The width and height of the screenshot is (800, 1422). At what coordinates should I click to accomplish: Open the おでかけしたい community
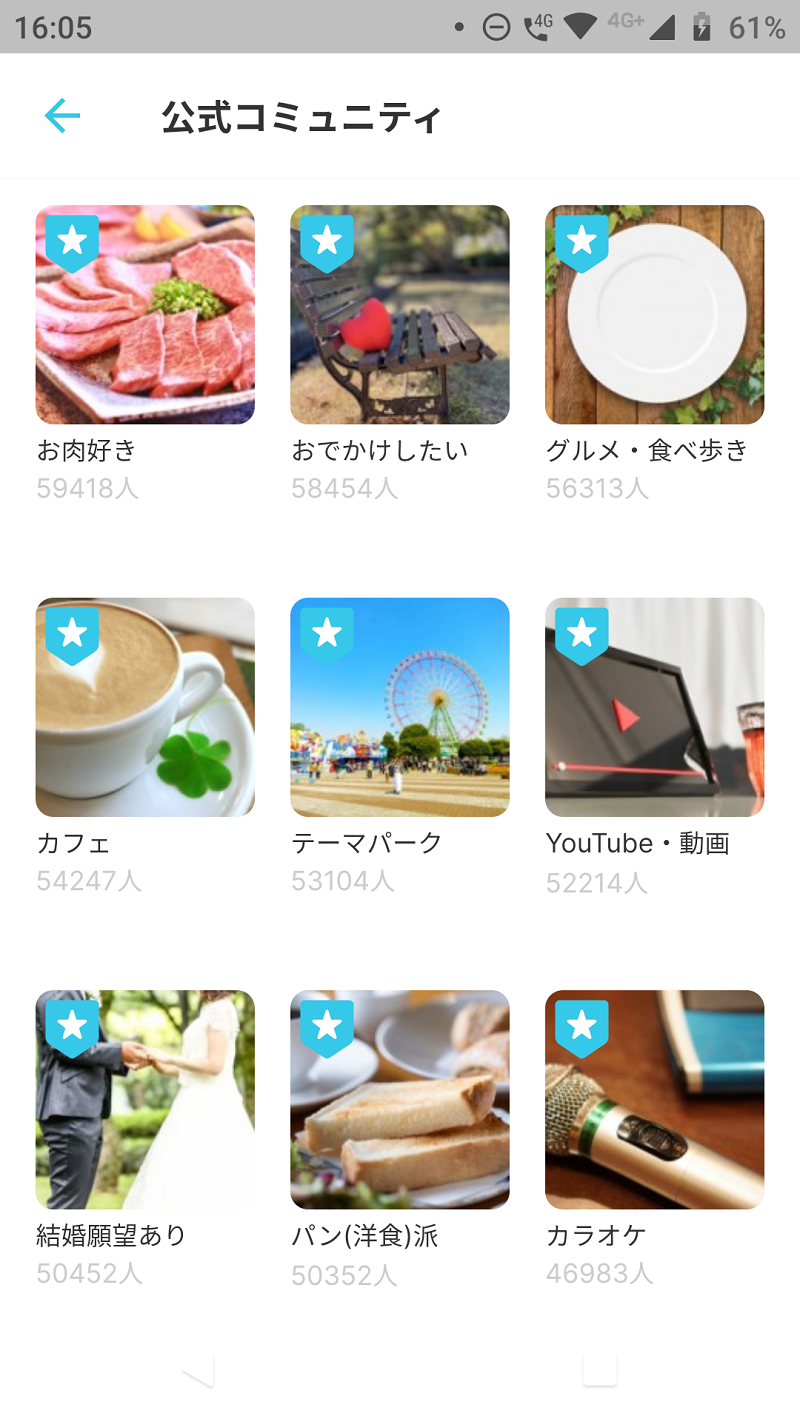coord(400,315)
